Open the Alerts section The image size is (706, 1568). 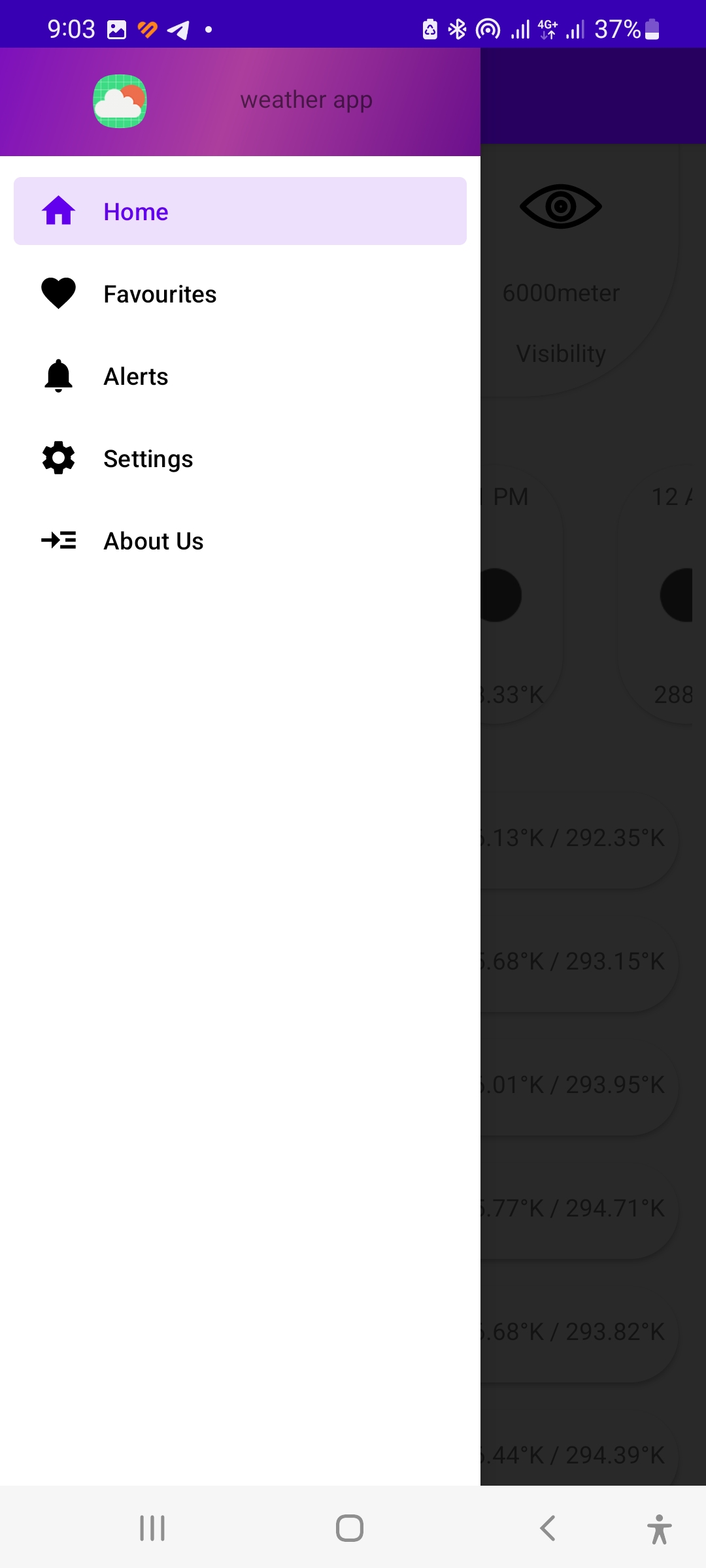(x=135, y=376)
